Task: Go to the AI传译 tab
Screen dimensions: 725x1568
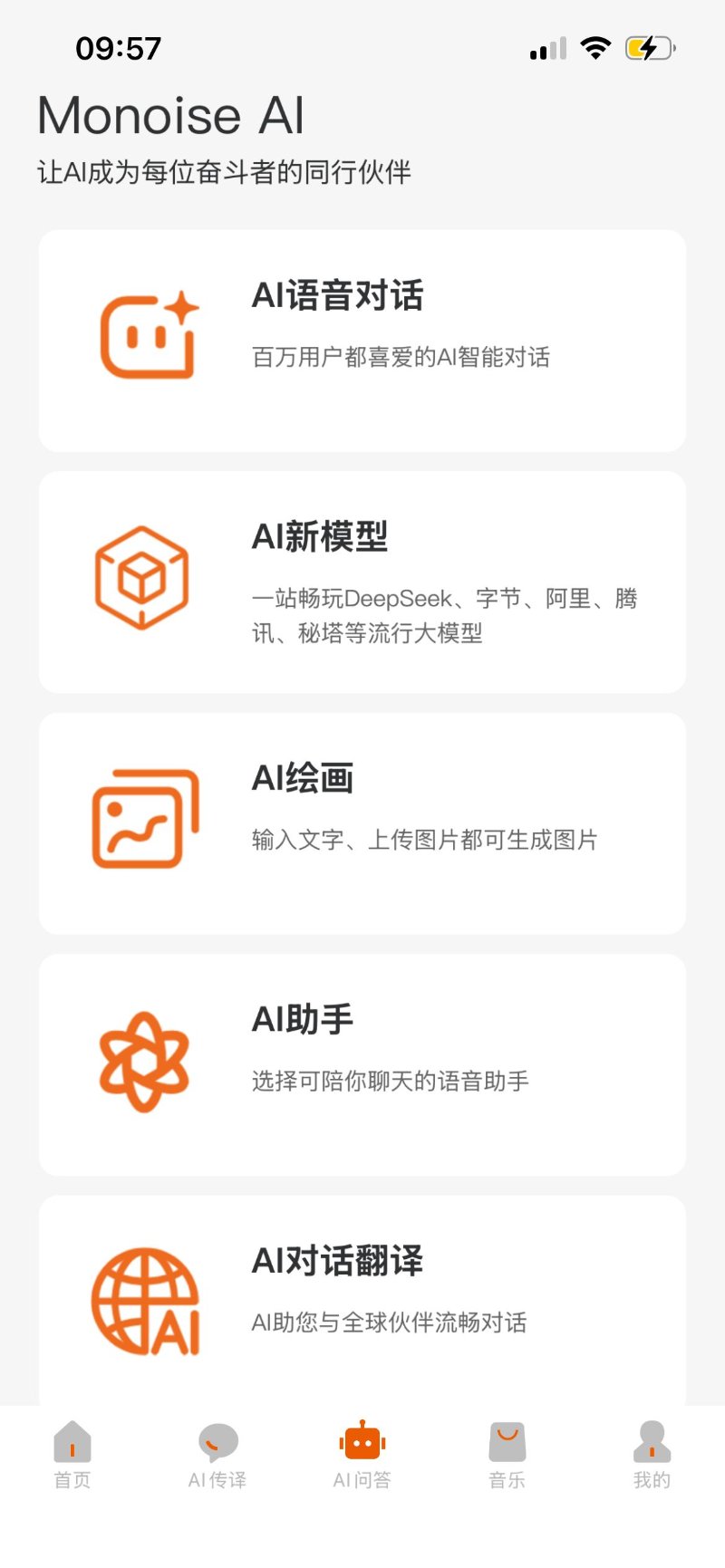Action: [x=217, y=1454]
